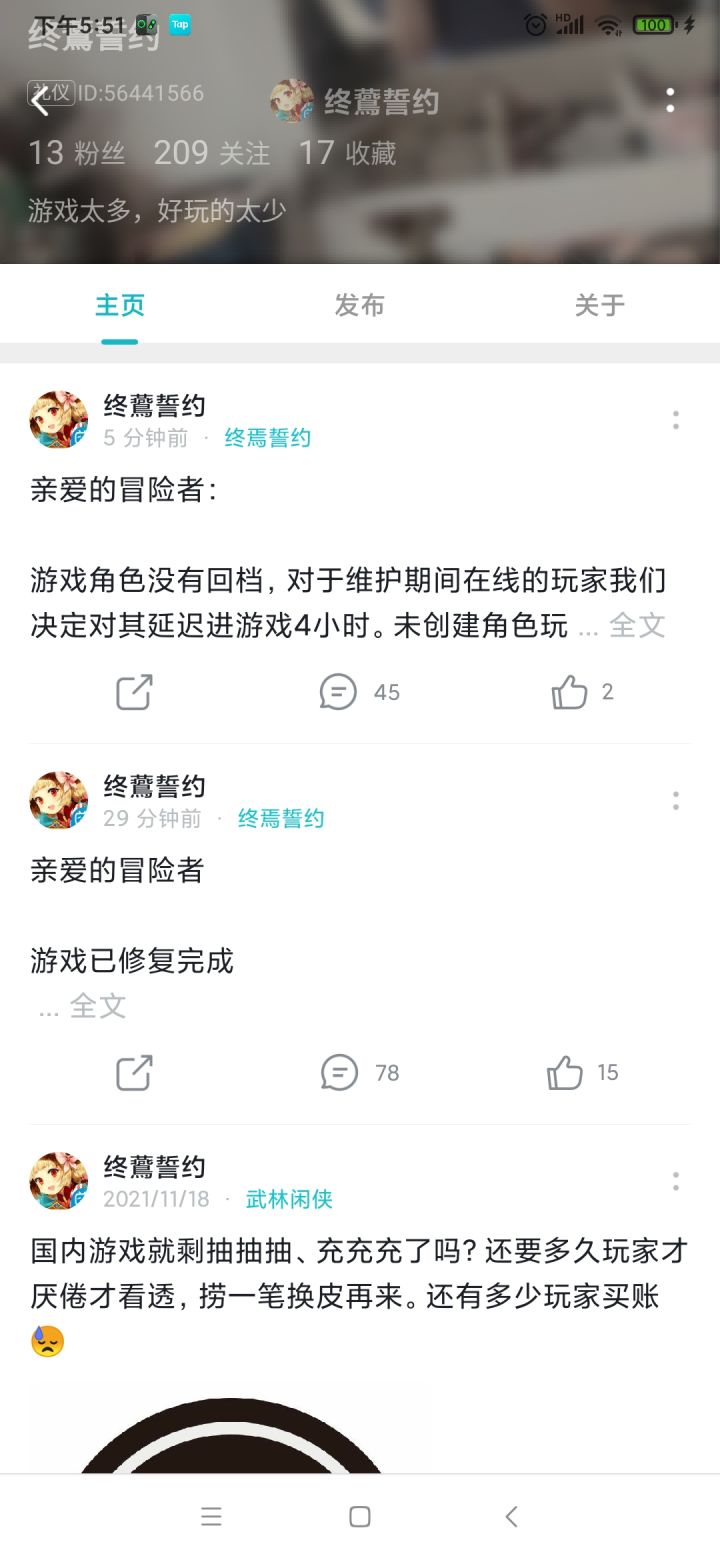Expand 全文 of the 5 分钟前 post
This screenshot has height=1560, width=720.
(637, 625)
